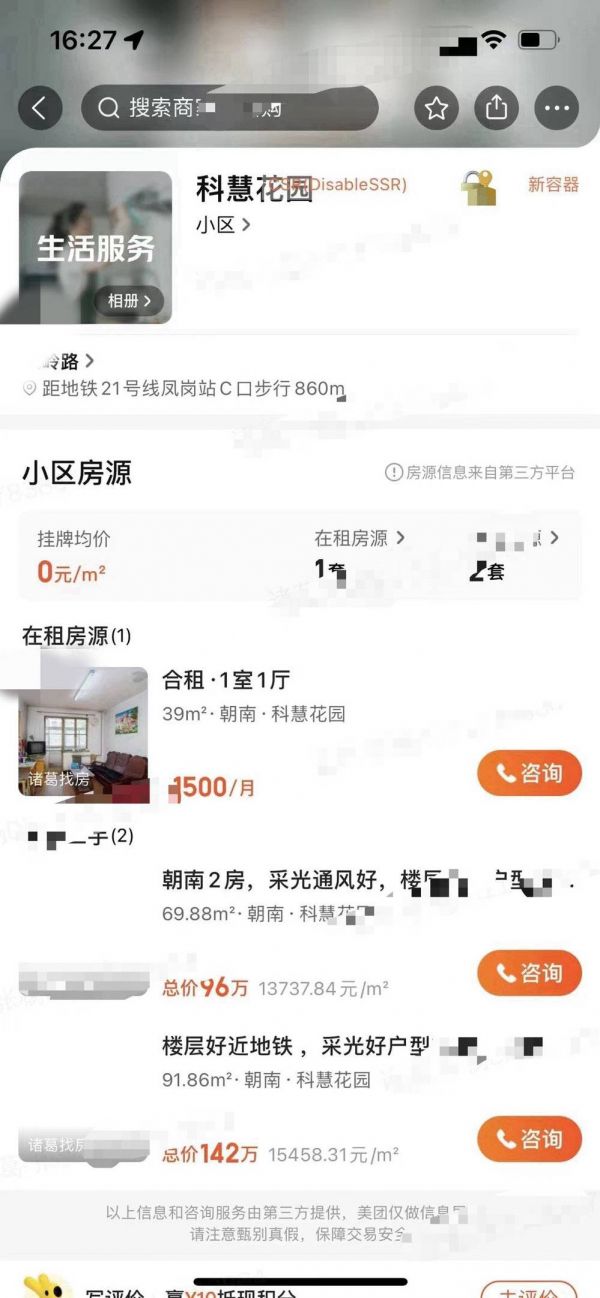Tap 咨询 for the 1500/月 rental

point(529,773)
